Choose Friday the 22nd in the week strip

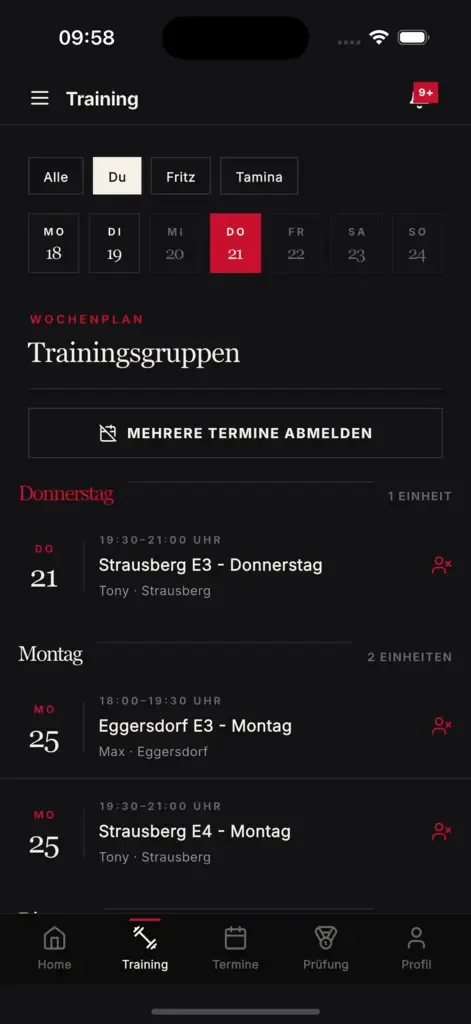(x=296, y=243)
